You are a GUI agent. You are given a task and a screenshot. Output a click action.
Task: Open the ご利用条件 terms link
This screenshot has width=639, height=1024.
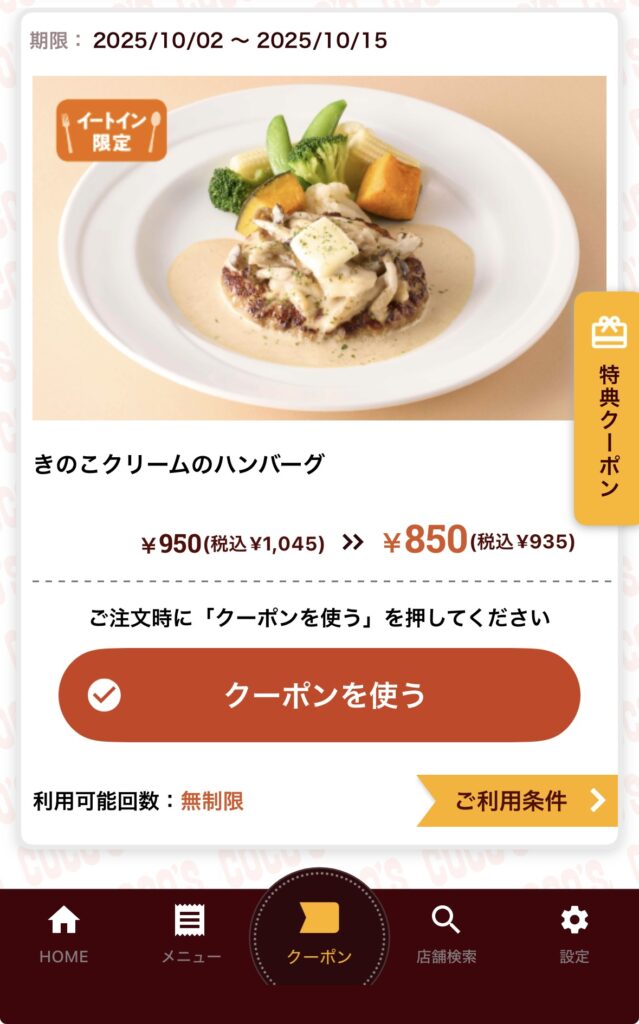517,800
